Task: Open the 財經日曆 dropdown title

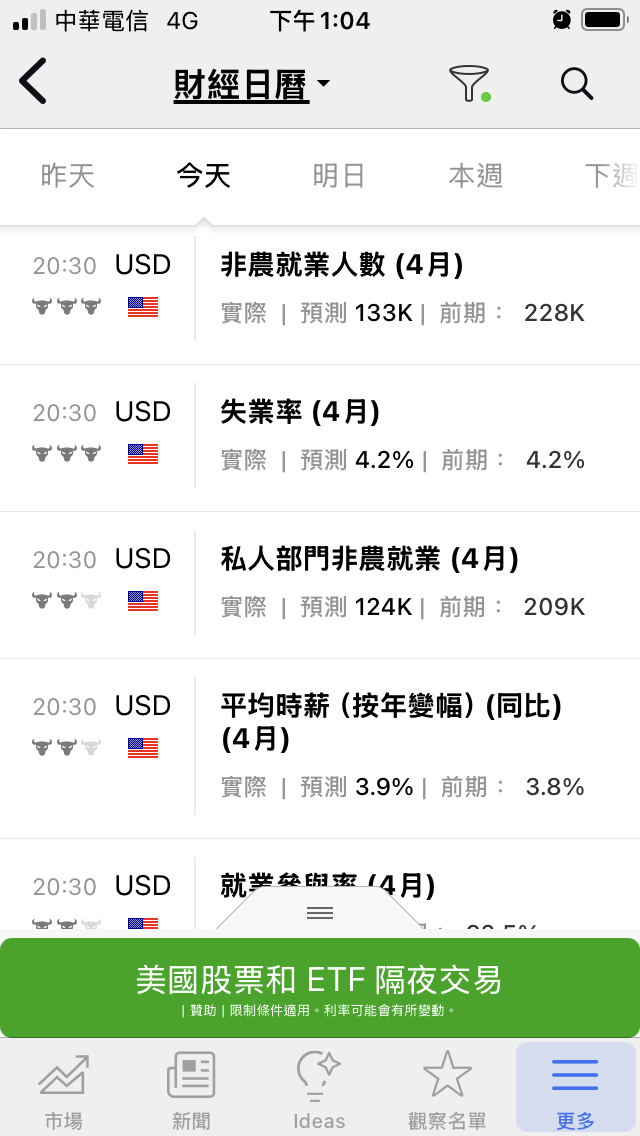Action: (x=250, y=85)
